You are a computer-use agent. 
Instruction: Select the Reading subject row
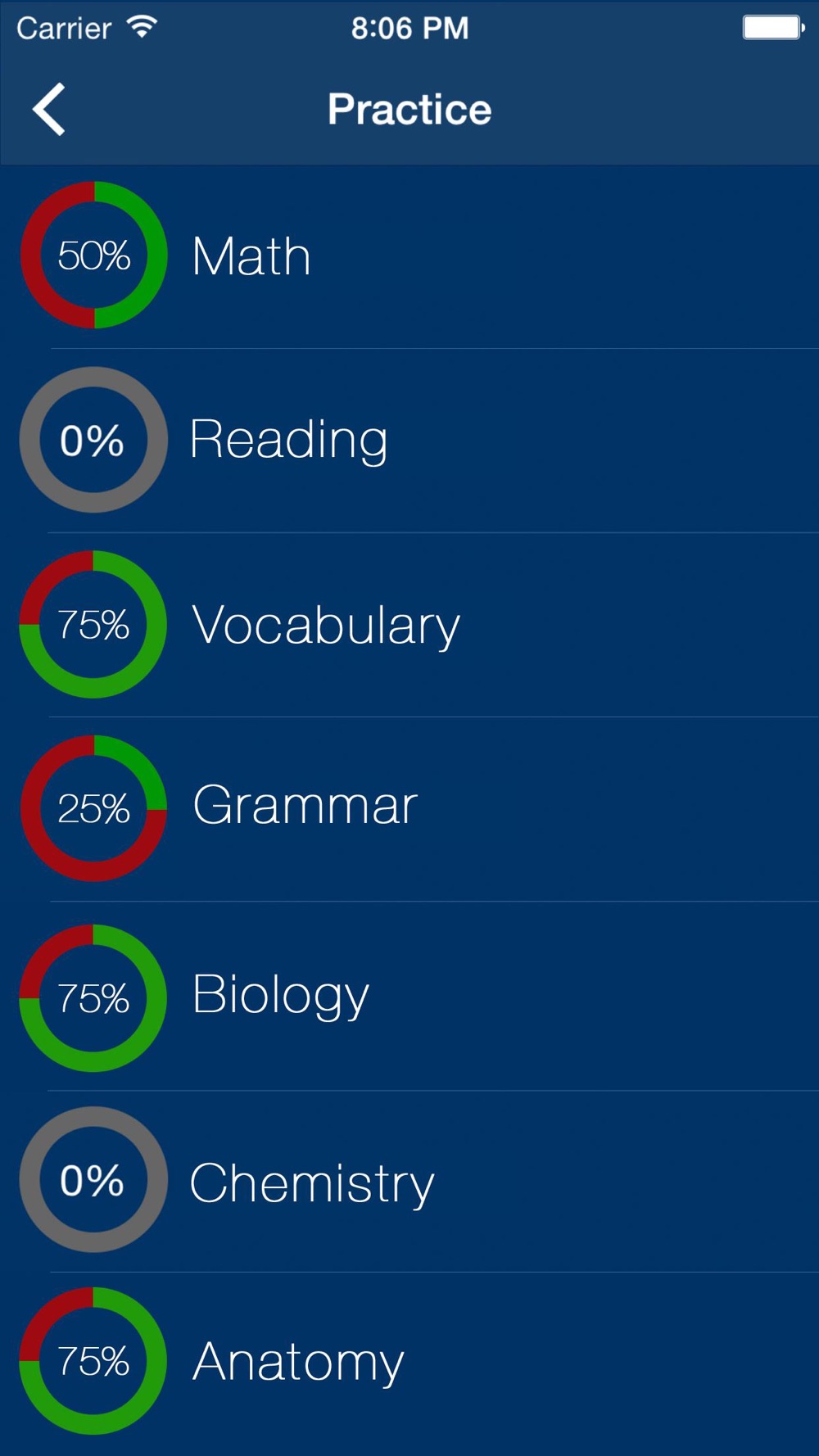pyautogui.click(x=409, y=441)
